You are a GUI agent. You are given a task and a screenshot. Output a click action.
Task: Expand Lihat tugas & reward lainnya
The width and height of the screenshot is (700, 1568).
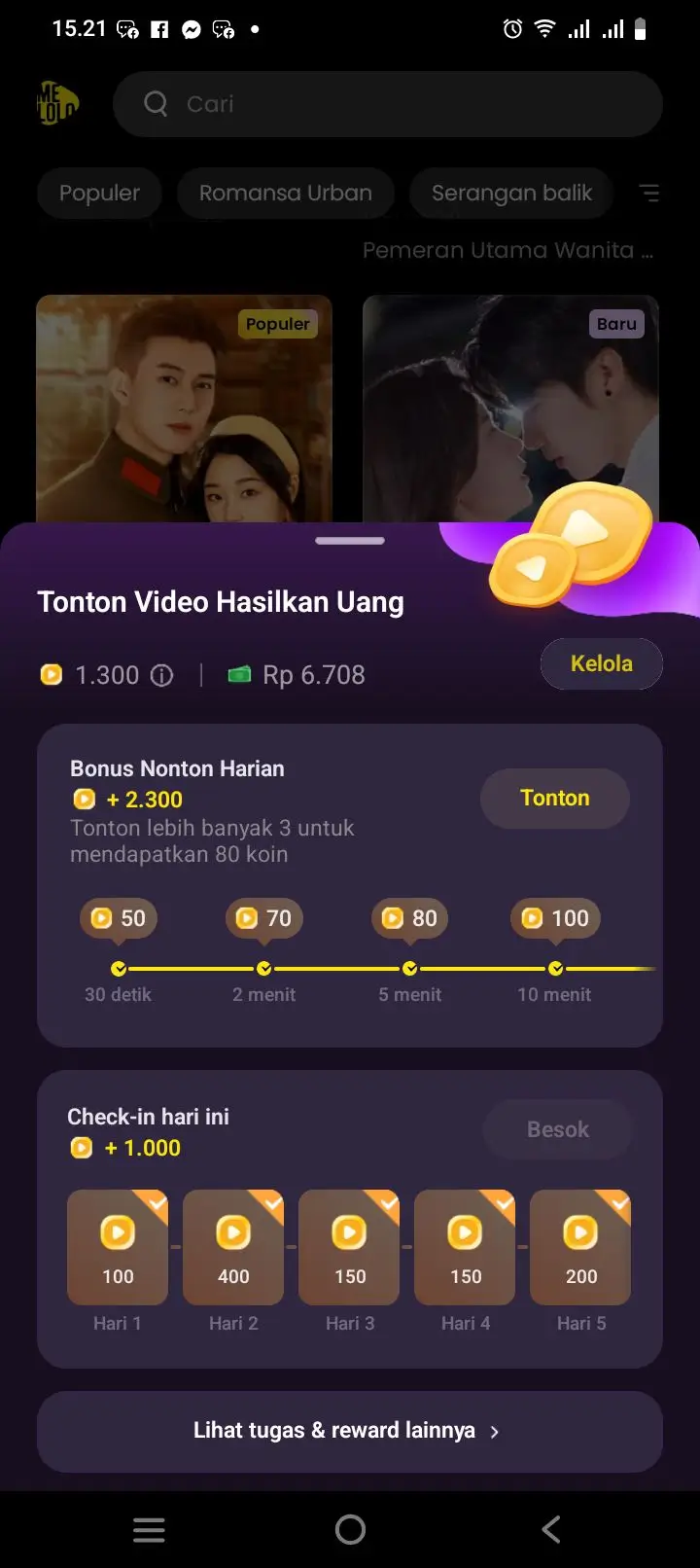tap(350, 1430)
